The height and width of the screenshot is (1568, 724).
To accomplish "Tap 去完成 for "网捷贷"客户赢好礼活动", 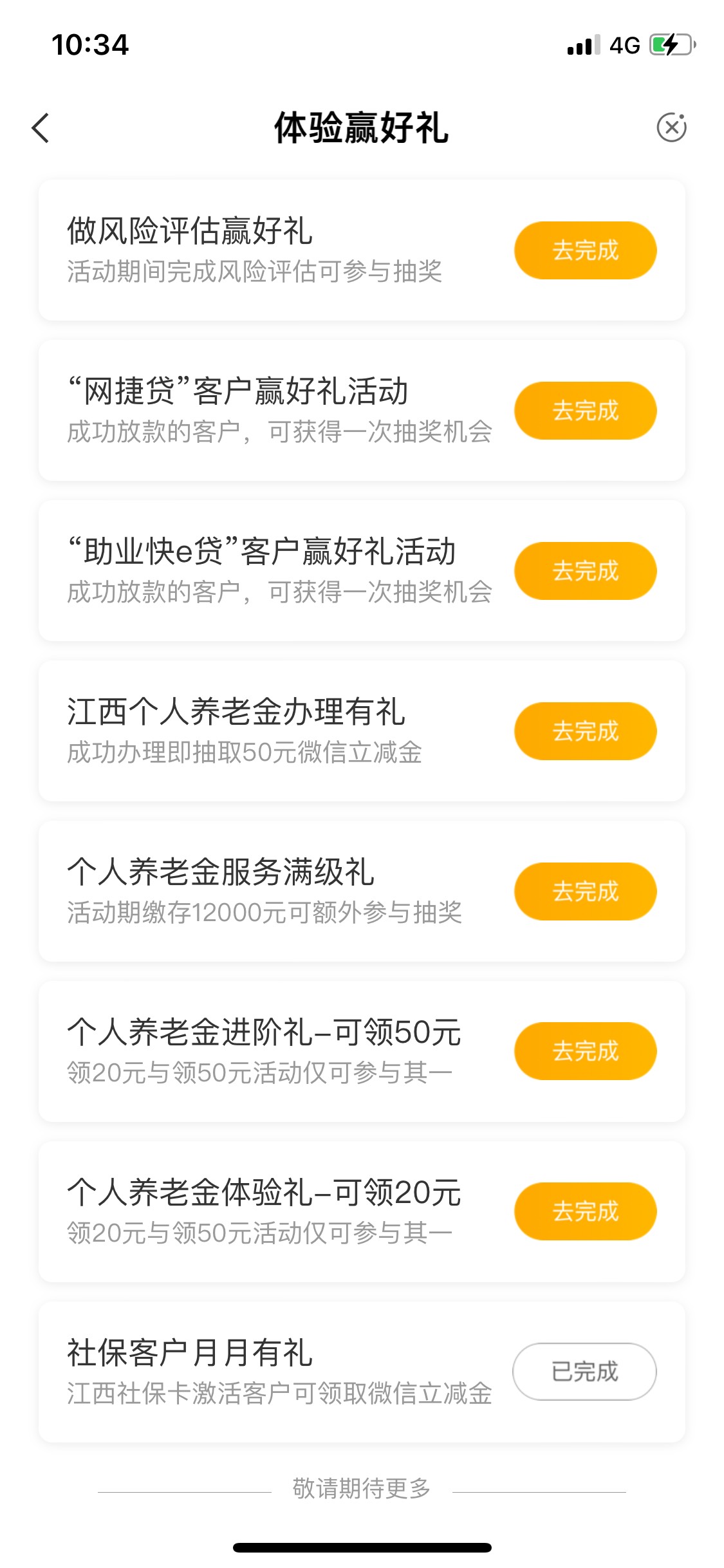I will (x=585, y=411).
